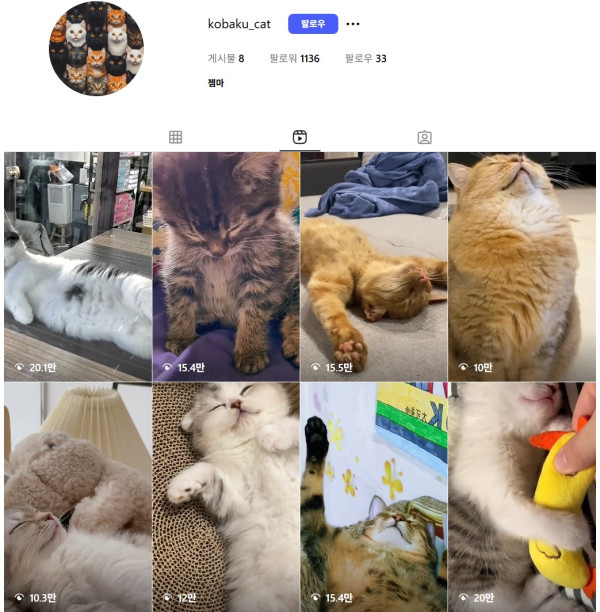
Task: View the 팔로워 1136 followers list
Action: [294, 59]
